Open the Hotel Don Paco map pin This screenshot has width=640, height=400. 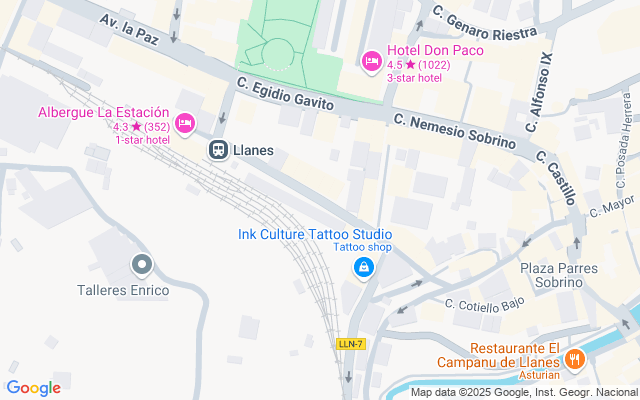(x=371, y=62)
